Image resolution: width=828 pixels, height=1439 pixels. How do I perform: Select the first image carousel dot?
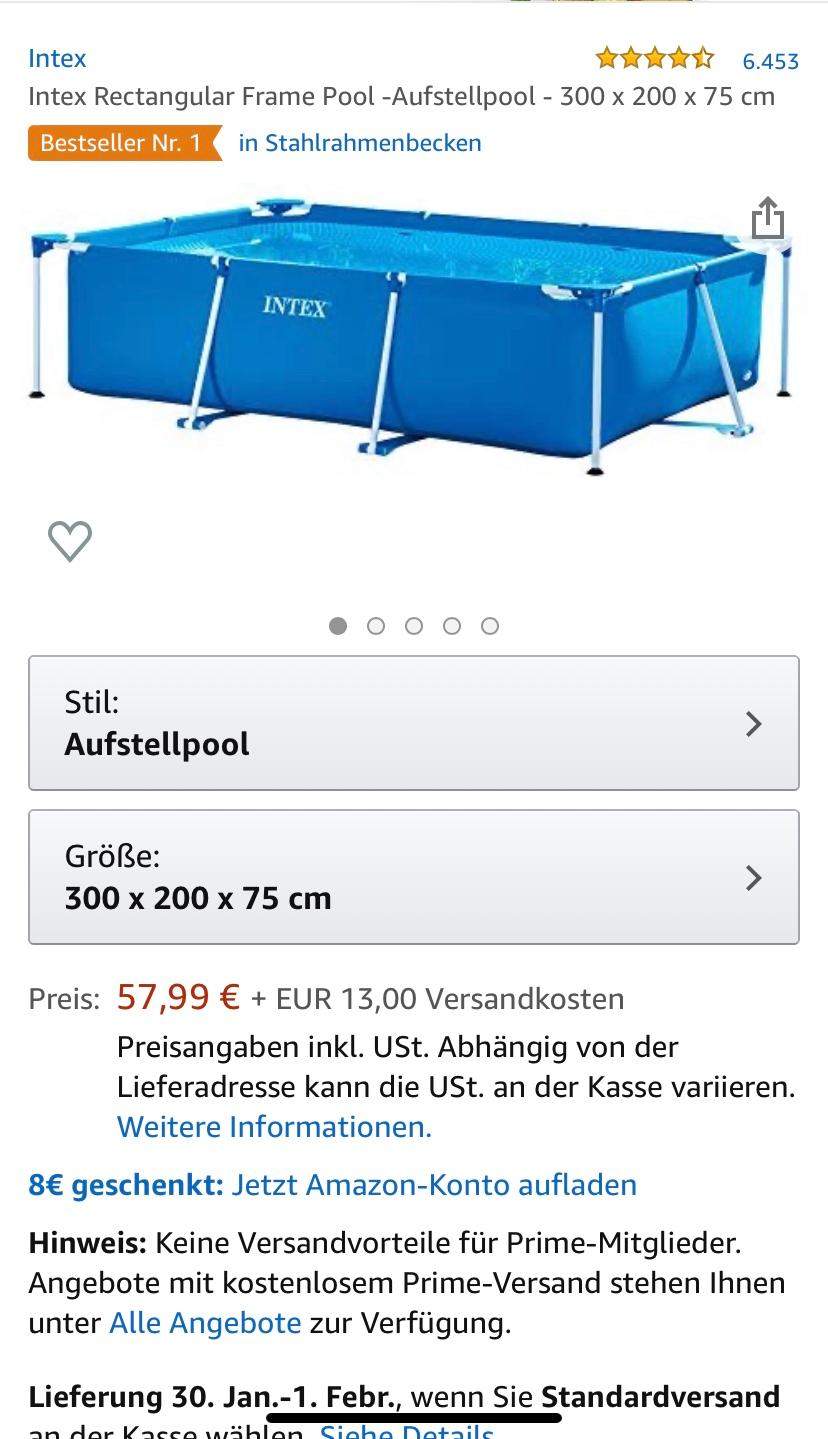click(338, 626)
